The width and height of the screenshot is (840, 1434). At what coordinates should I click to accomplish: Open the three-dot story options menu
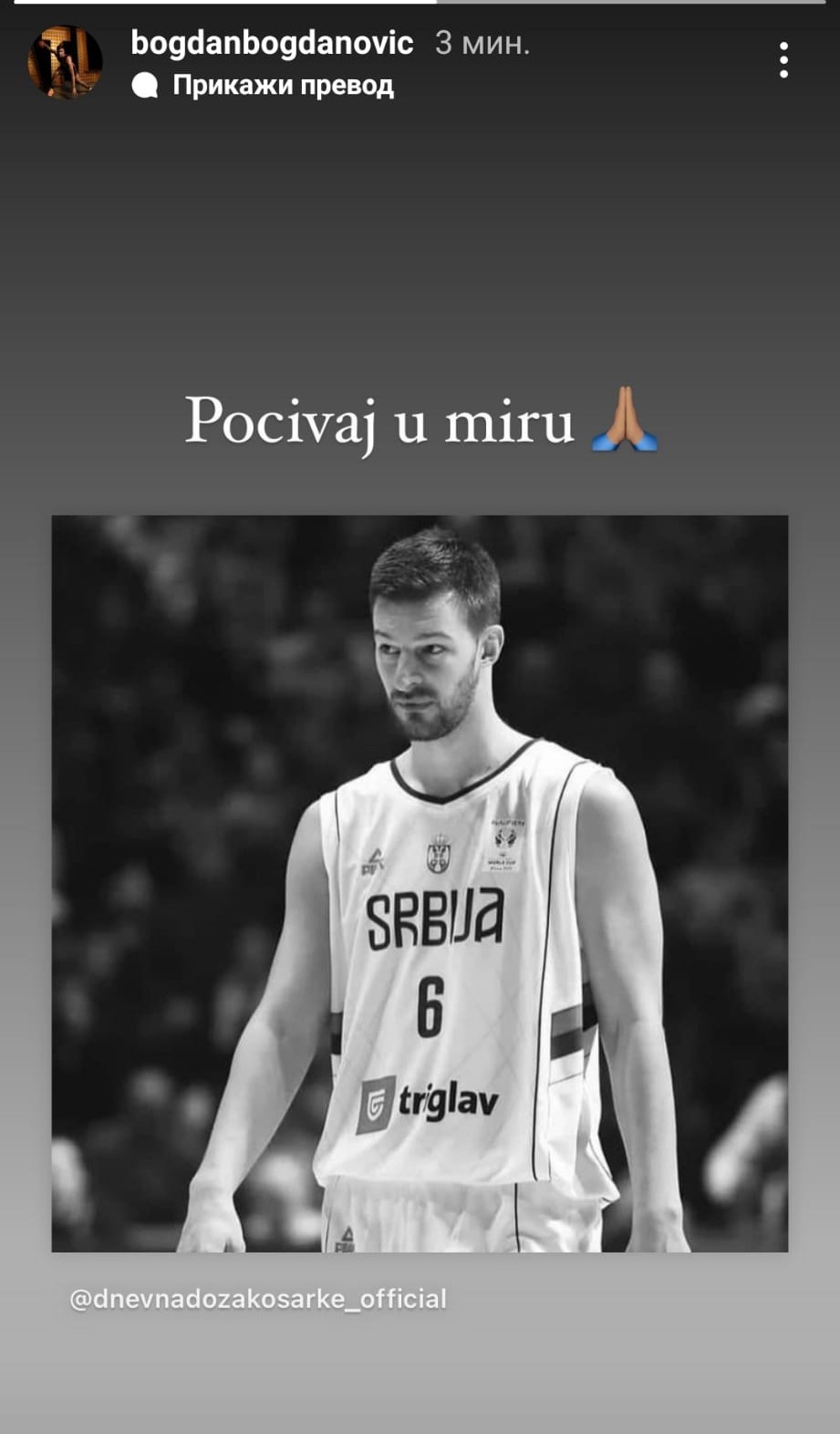[x=783, y=60]
